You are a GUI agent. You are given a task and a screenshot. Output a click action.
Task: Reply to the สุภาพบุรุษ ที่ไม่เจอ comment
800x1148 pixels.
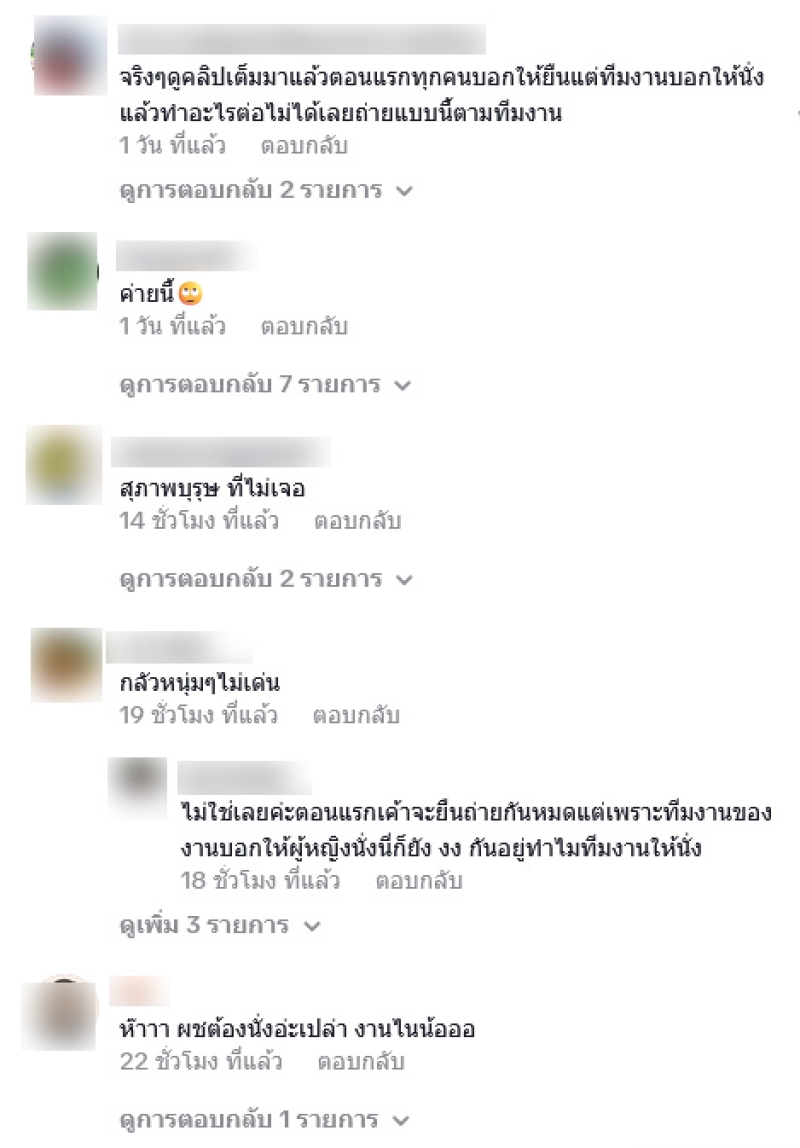pyautogui.click(x=357, y=521)
